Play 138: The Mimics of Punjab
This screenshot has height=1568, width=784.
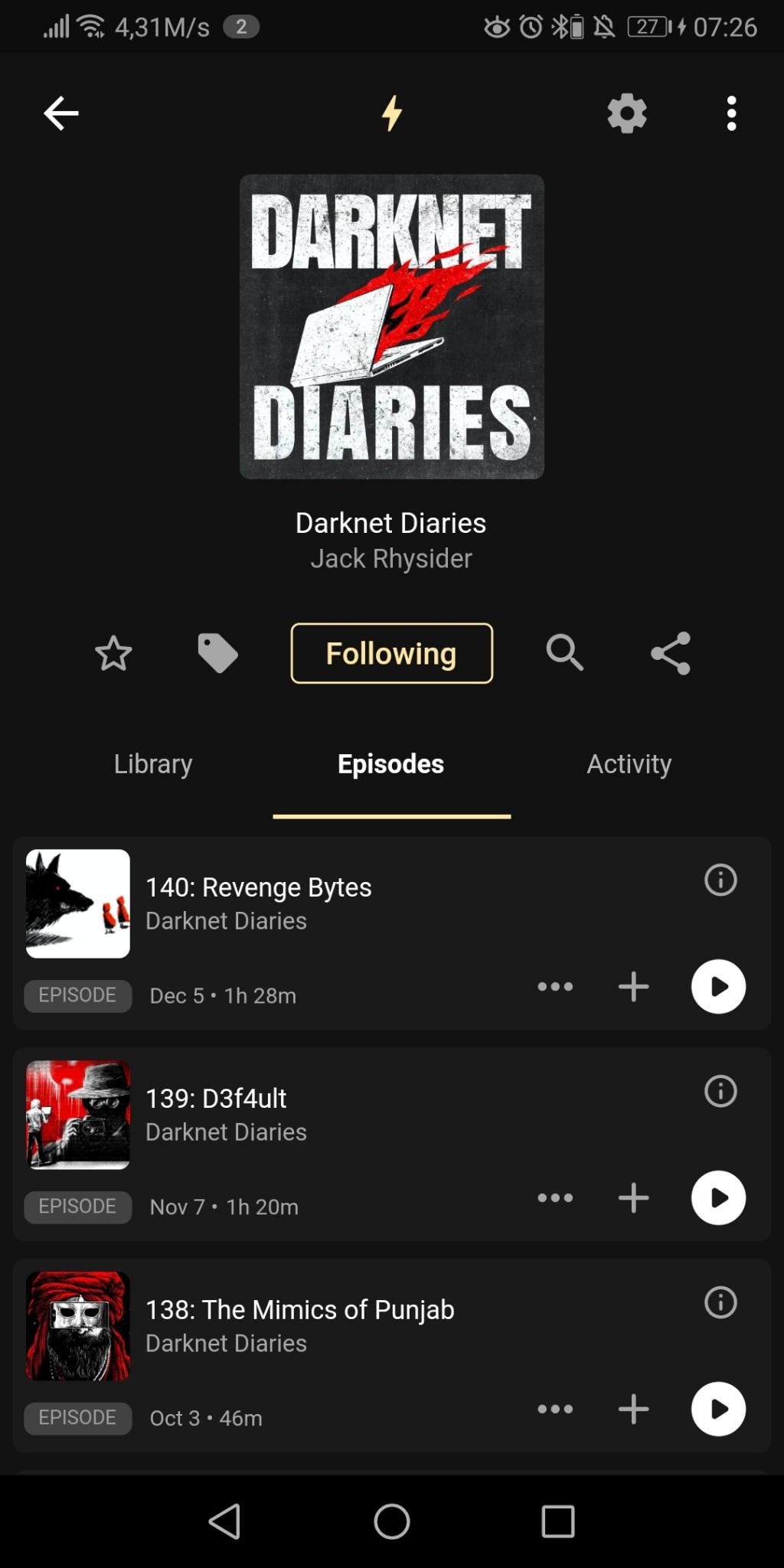(x=718, y=1409)
